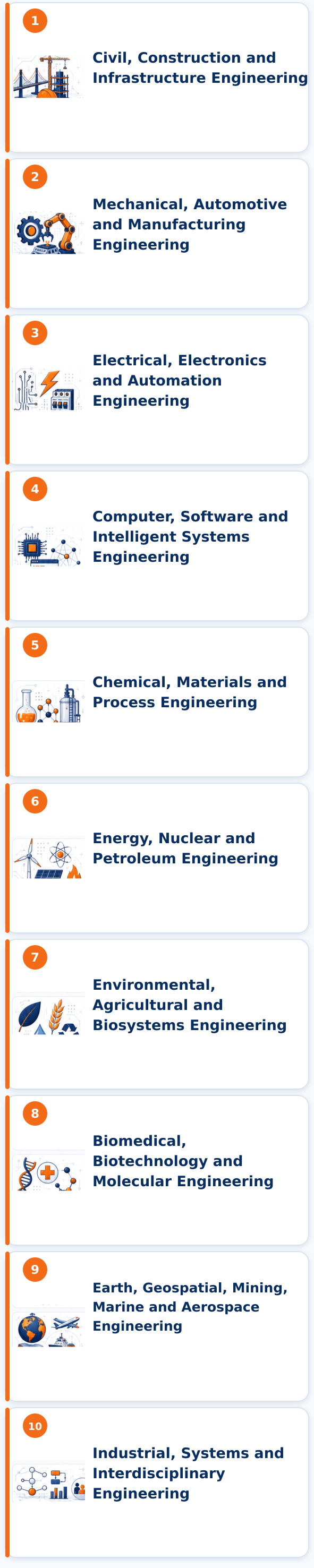314x1568 pixels.
Task: Choose Computer, Software and Intelligent Systems Engineering
Action: (x=157, y=546)
